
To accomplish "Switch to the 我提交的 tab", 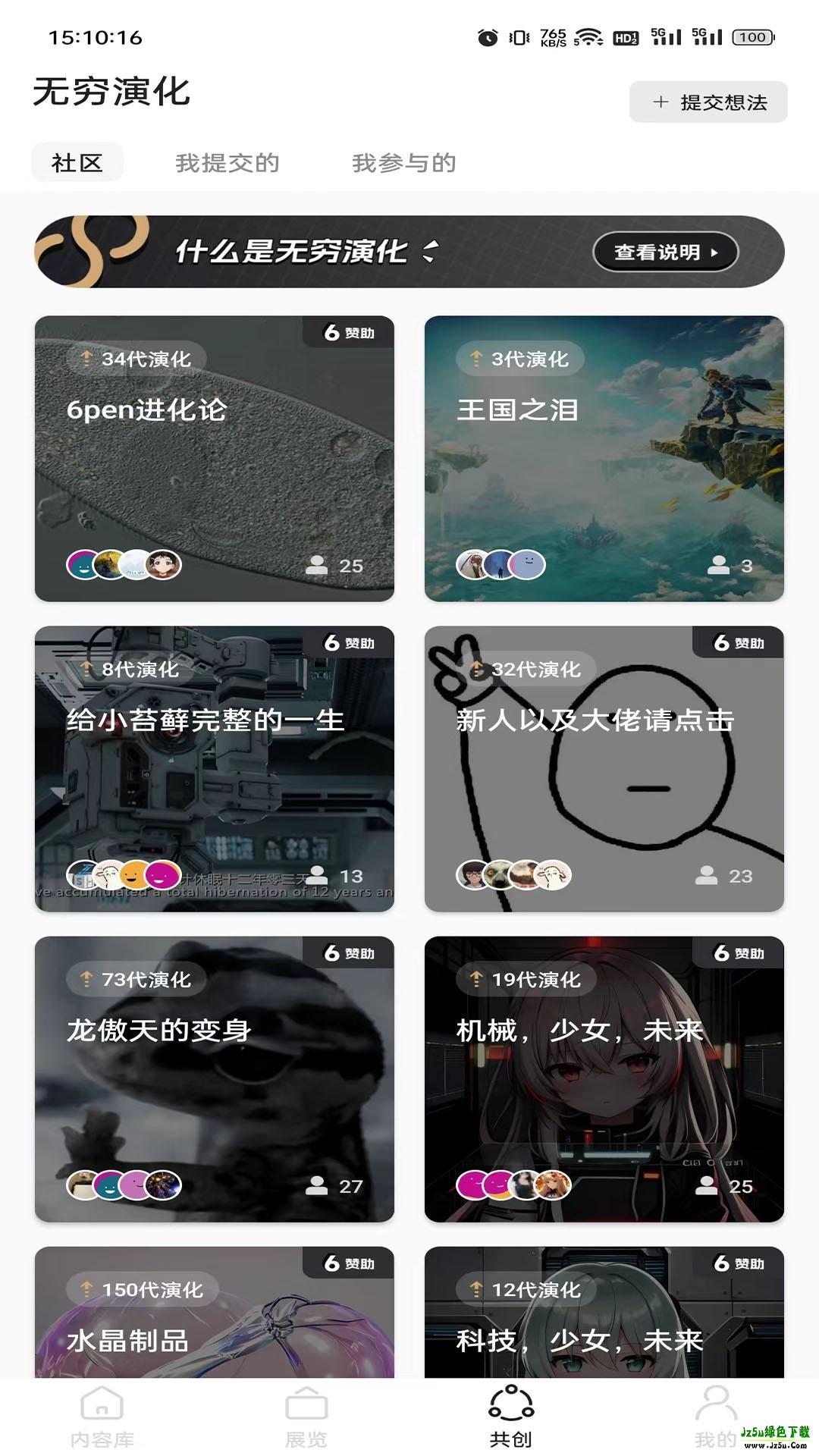I will click(x=227, y=163).
